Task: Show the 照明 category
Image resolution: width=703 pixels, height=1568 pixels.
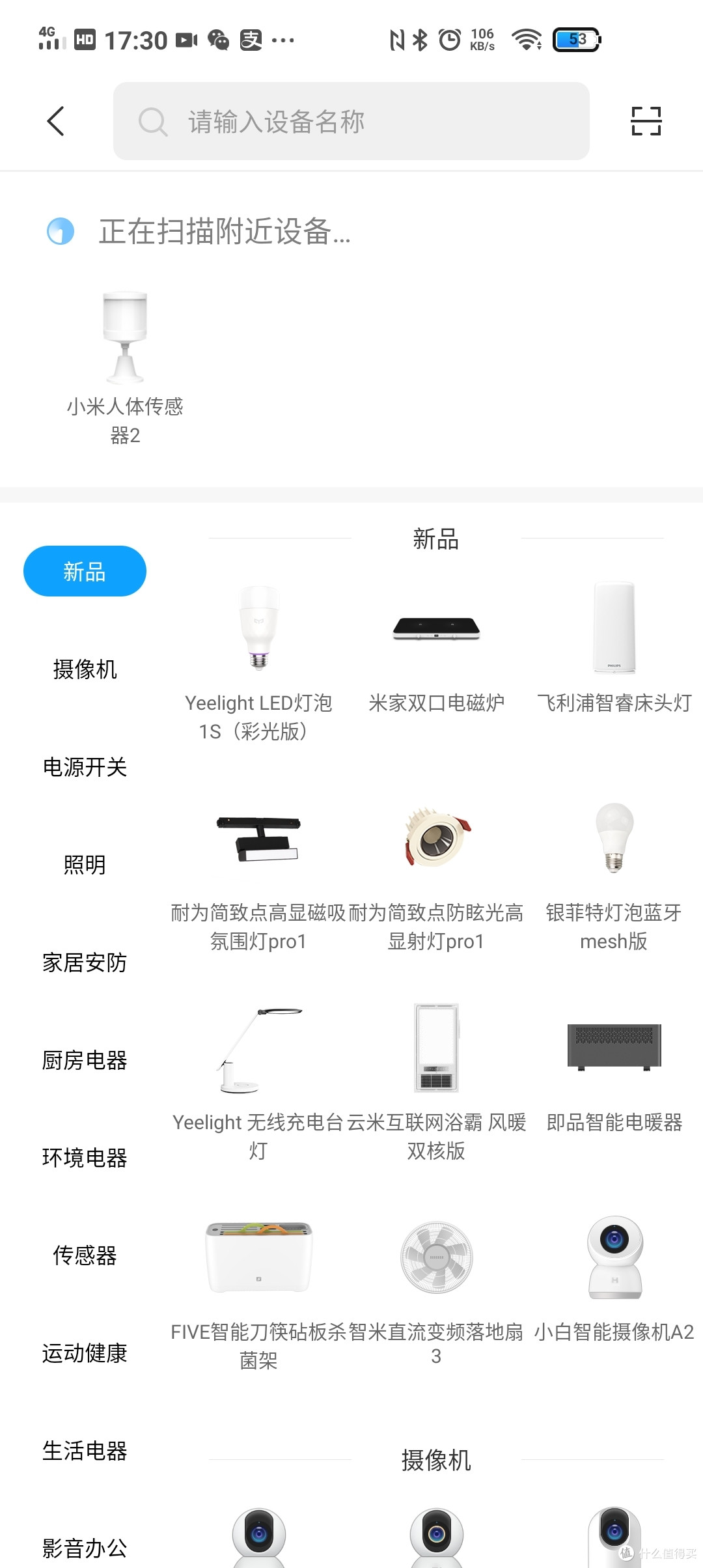Action: [85, 865]
